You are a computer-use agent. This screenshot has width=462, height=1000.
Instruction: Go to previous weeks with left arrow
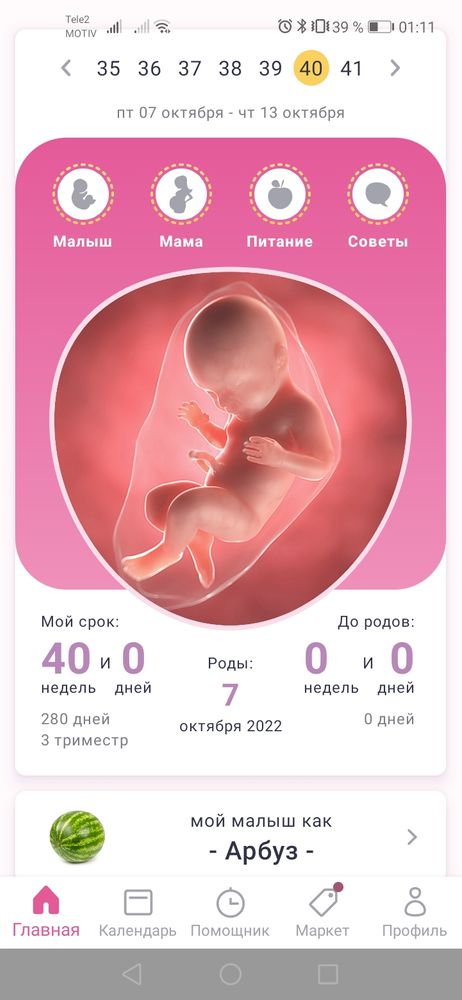[66, 68]
